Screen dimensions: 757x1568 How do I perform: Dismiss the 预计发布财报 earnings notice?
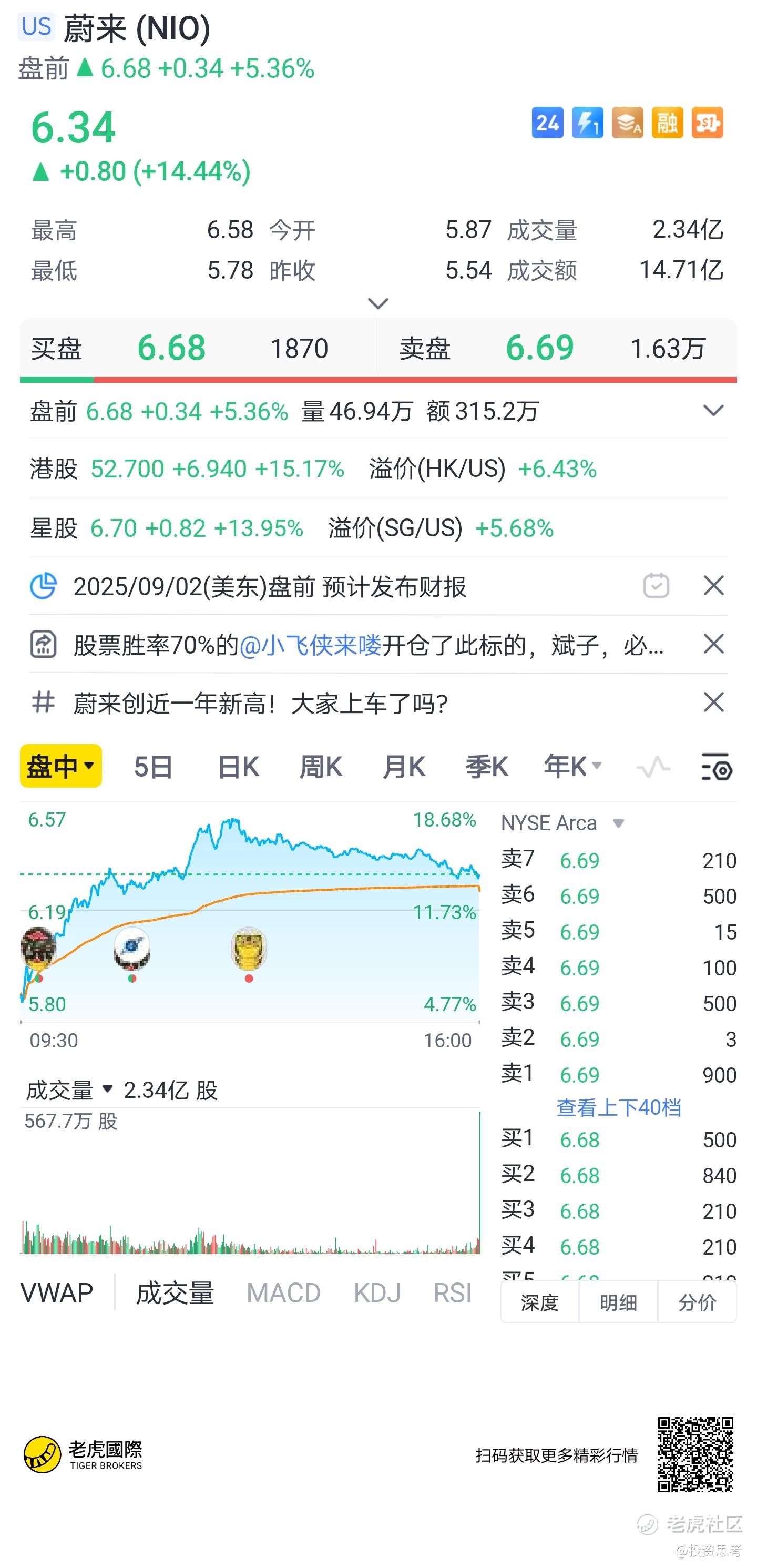tap(713, 586)
